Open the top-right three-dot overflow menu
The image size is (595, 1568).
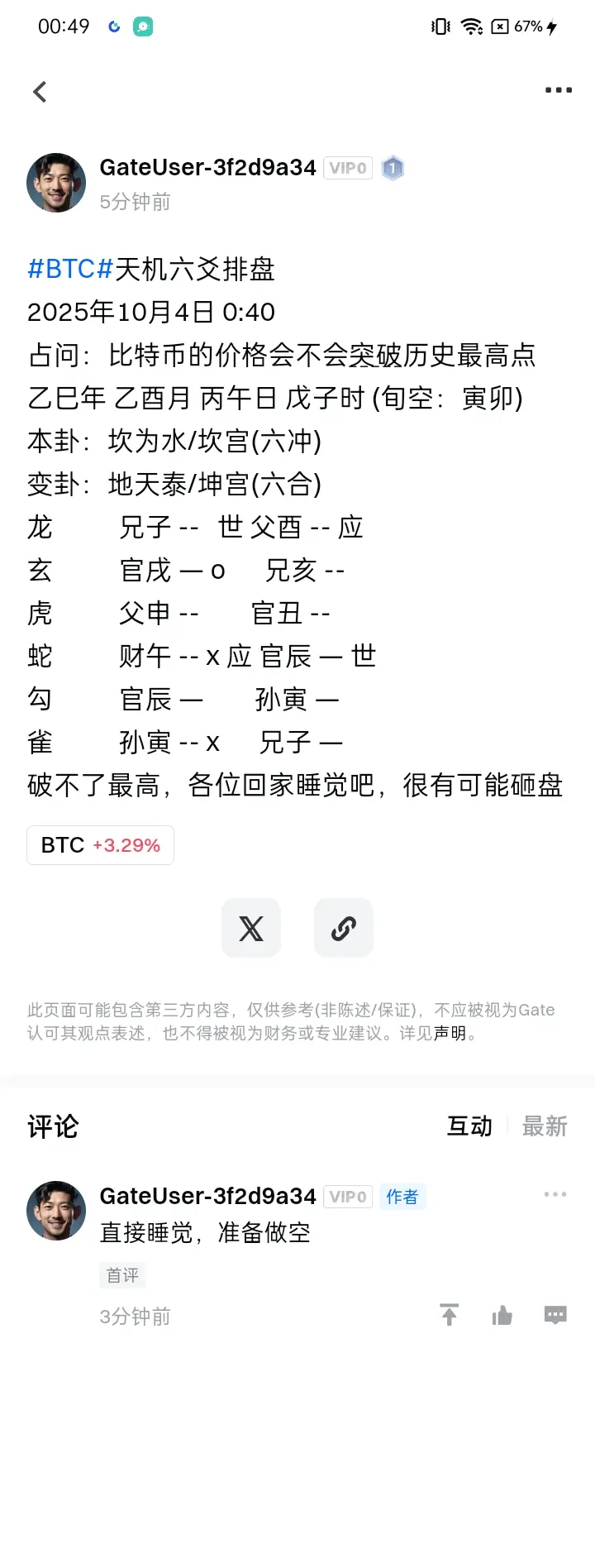pos(558,90)
